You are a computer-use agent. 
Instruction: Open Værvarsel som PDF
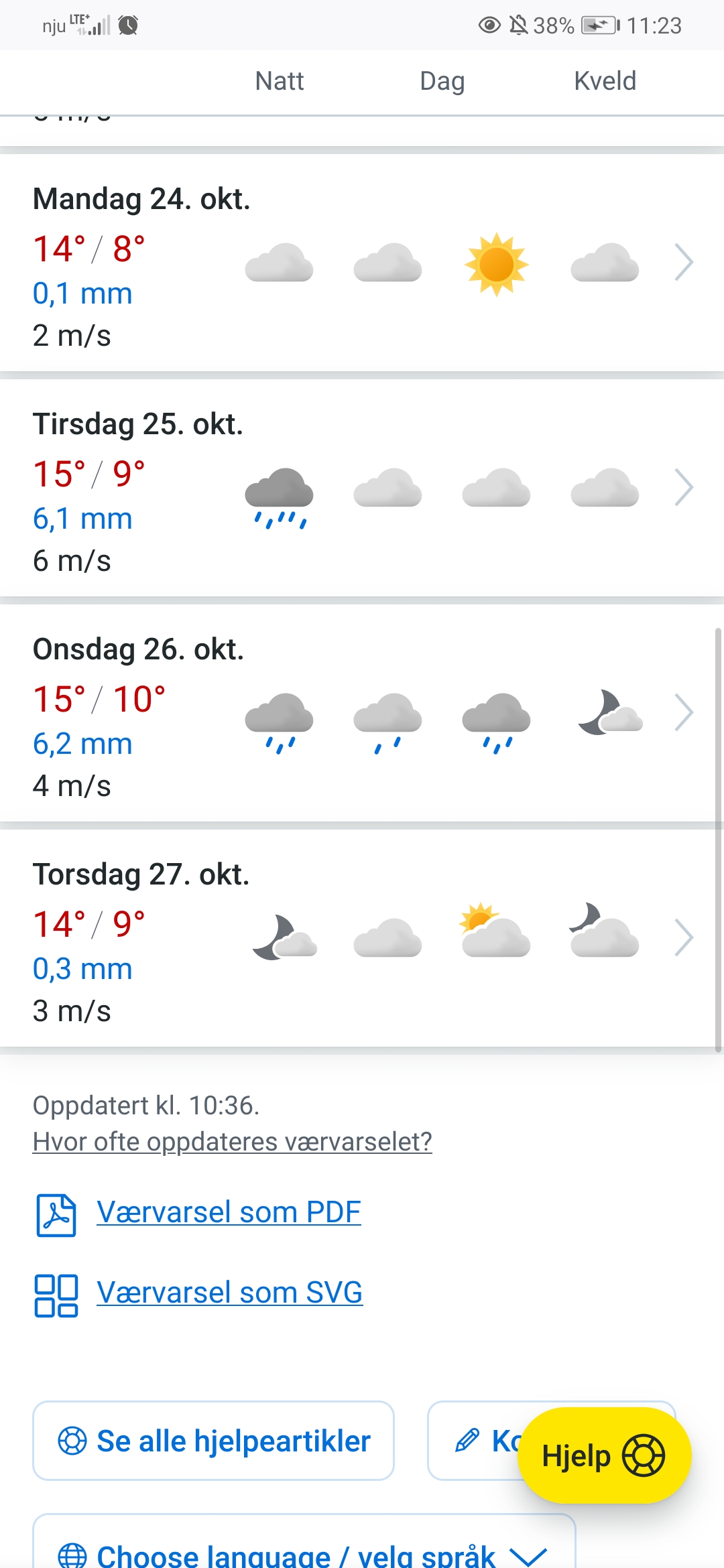[x=229, y=1212]
